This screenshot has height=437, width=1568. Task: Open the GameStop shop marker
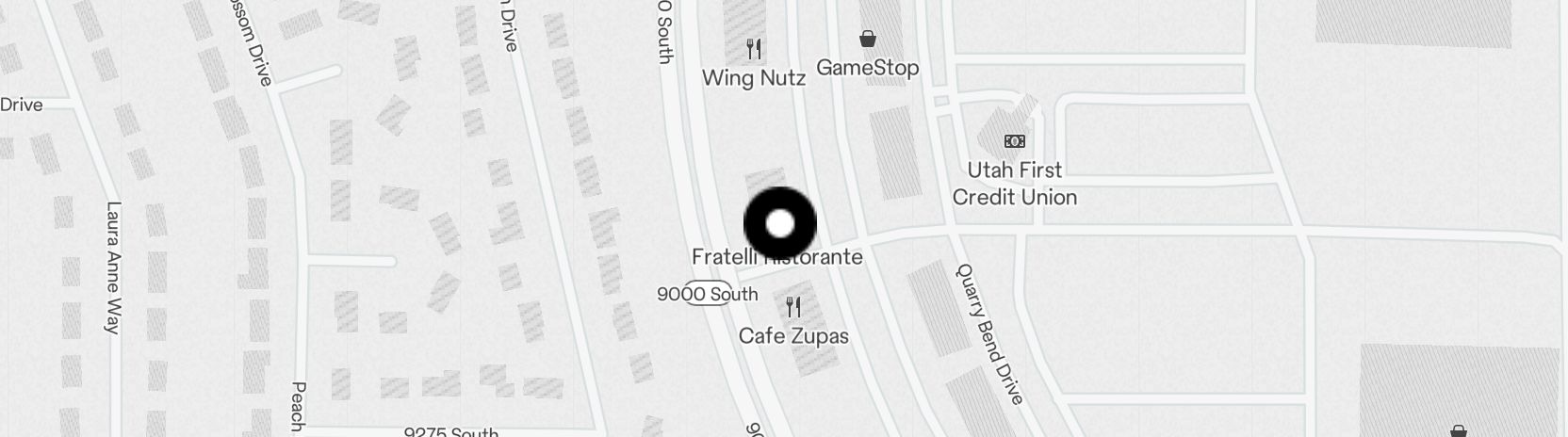(x=867, y=40)
